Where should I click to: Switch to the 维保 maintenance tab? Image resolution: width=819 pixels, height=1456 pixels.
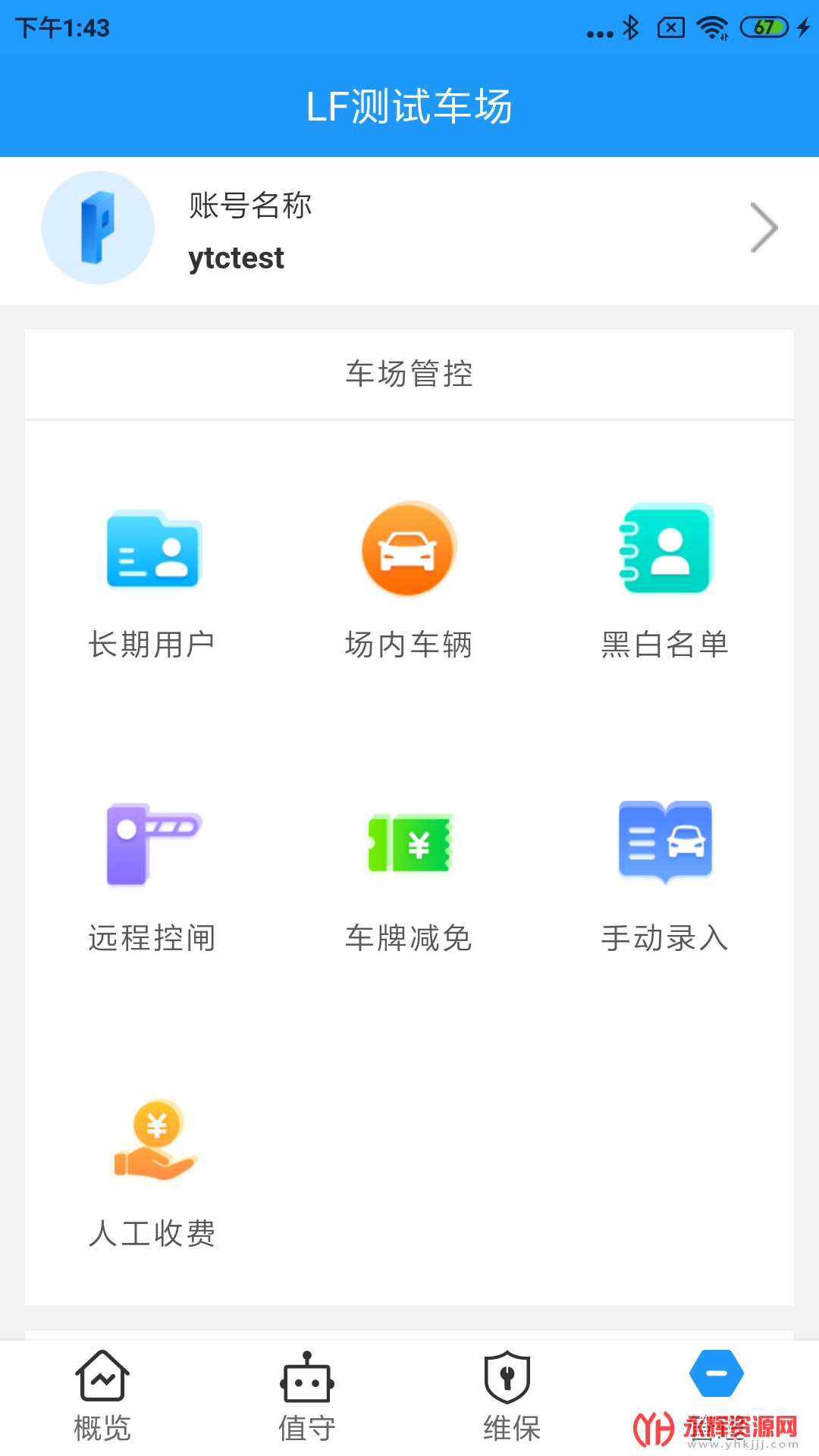(x=512, y=1397)
